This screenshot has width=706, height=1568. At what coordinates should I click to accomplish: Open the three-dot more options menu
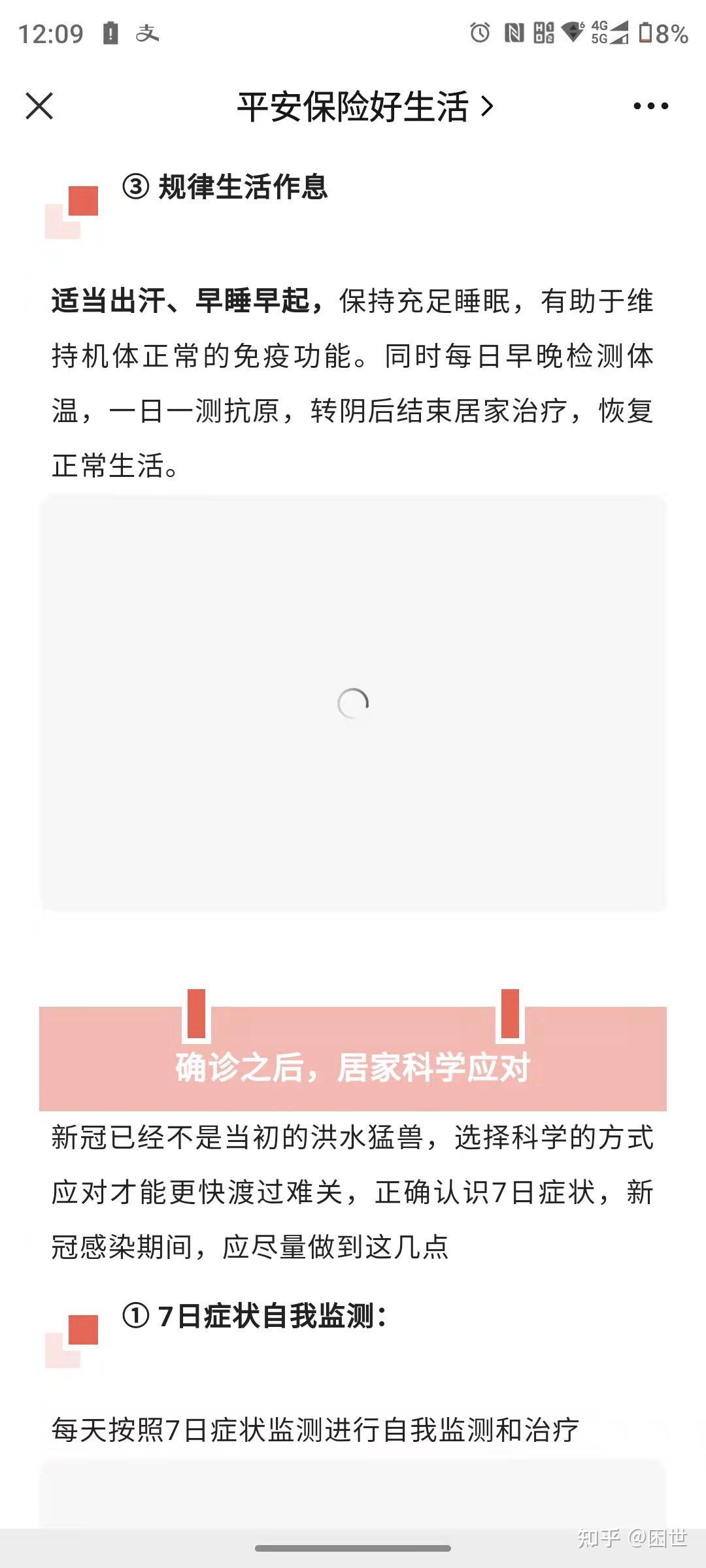coord(650,106)
